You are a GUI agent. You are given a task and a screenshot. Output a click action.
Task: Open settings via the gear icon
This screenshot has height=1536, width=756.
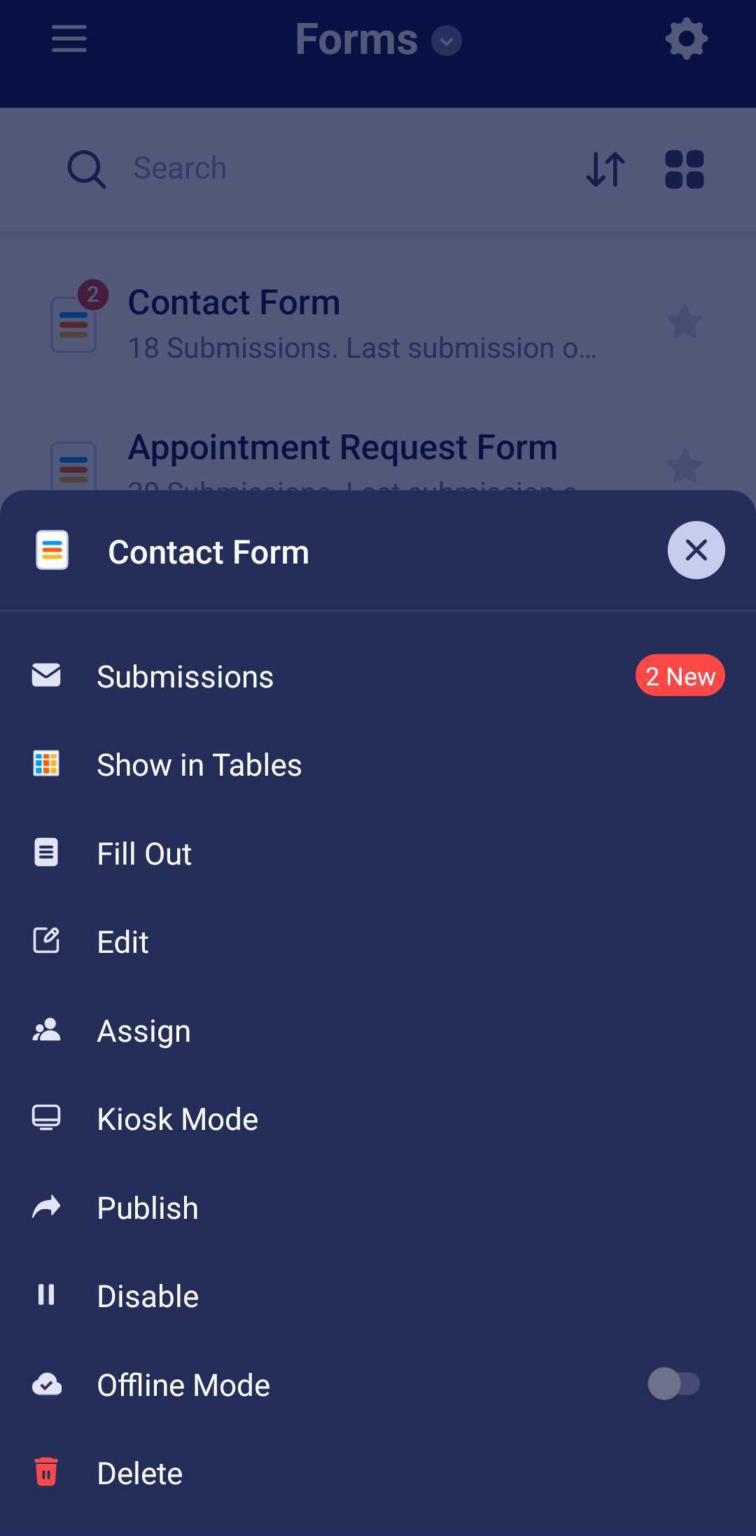pos(686,38)
